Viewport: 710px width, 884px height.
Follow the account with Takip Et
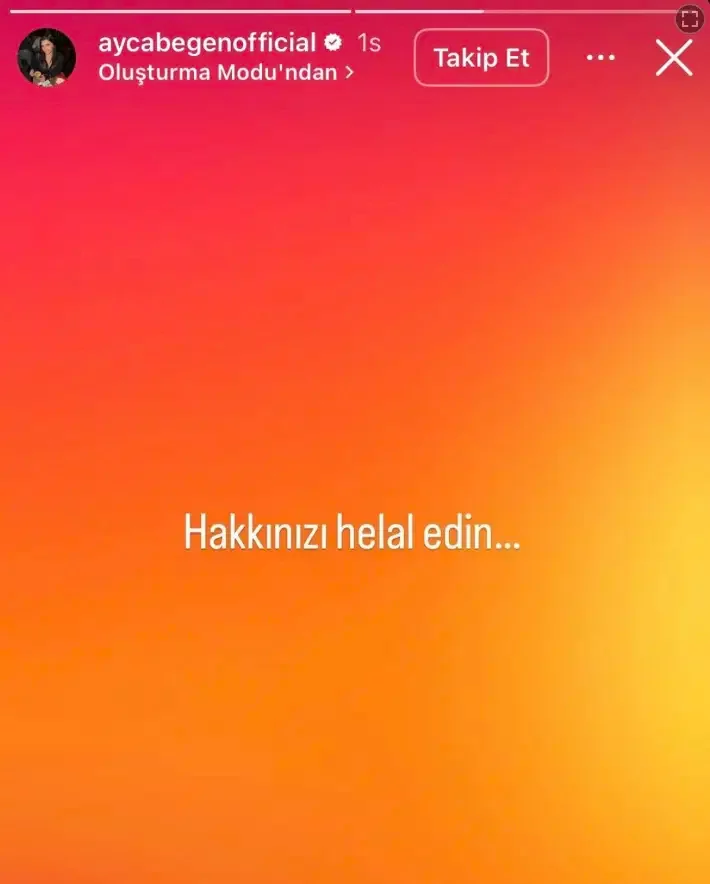[x=481, y=57]
